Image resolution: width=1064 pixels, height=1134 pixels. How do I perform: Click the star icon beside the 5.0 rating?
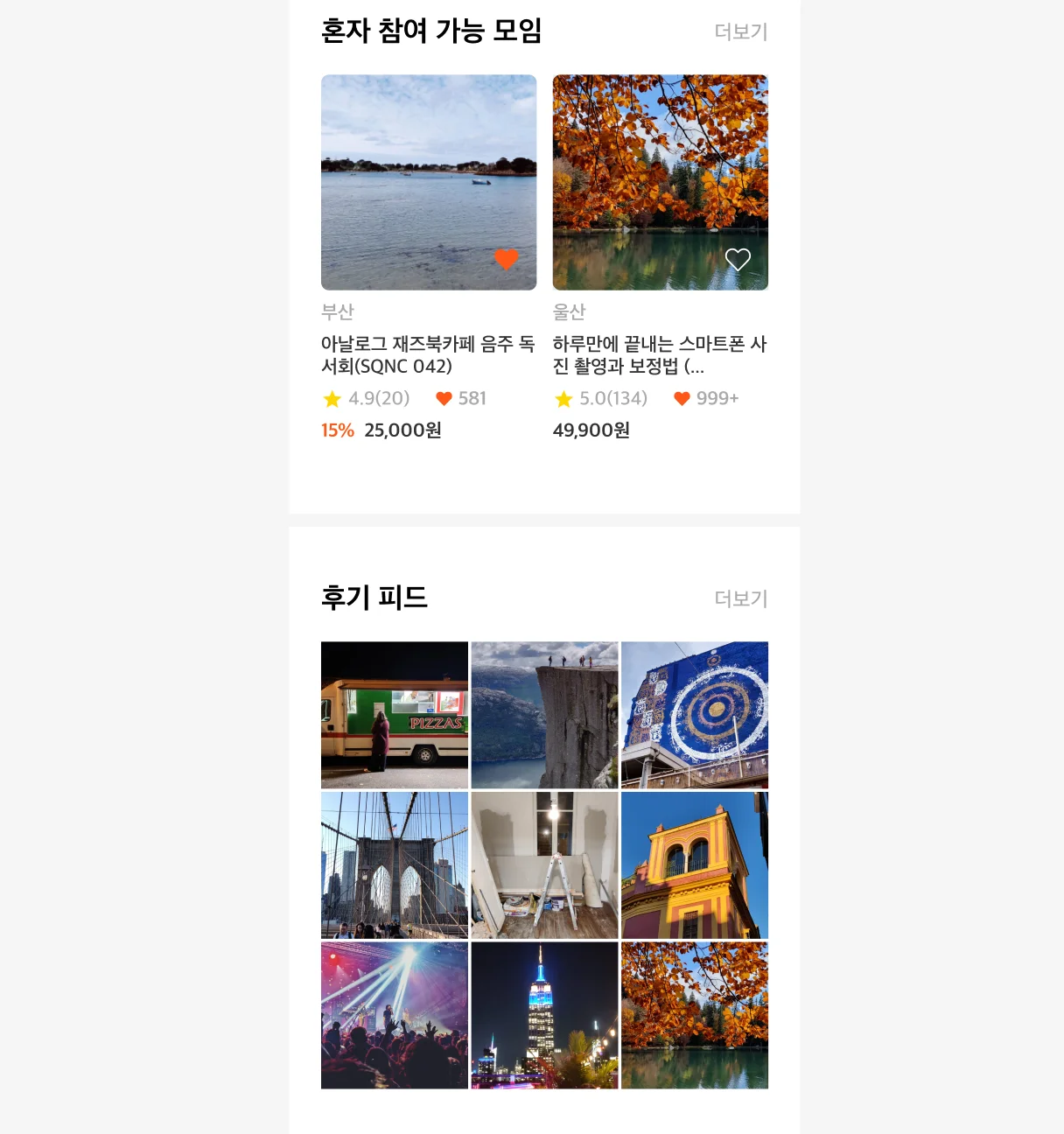pyautogui.click(x=562, y=399)
